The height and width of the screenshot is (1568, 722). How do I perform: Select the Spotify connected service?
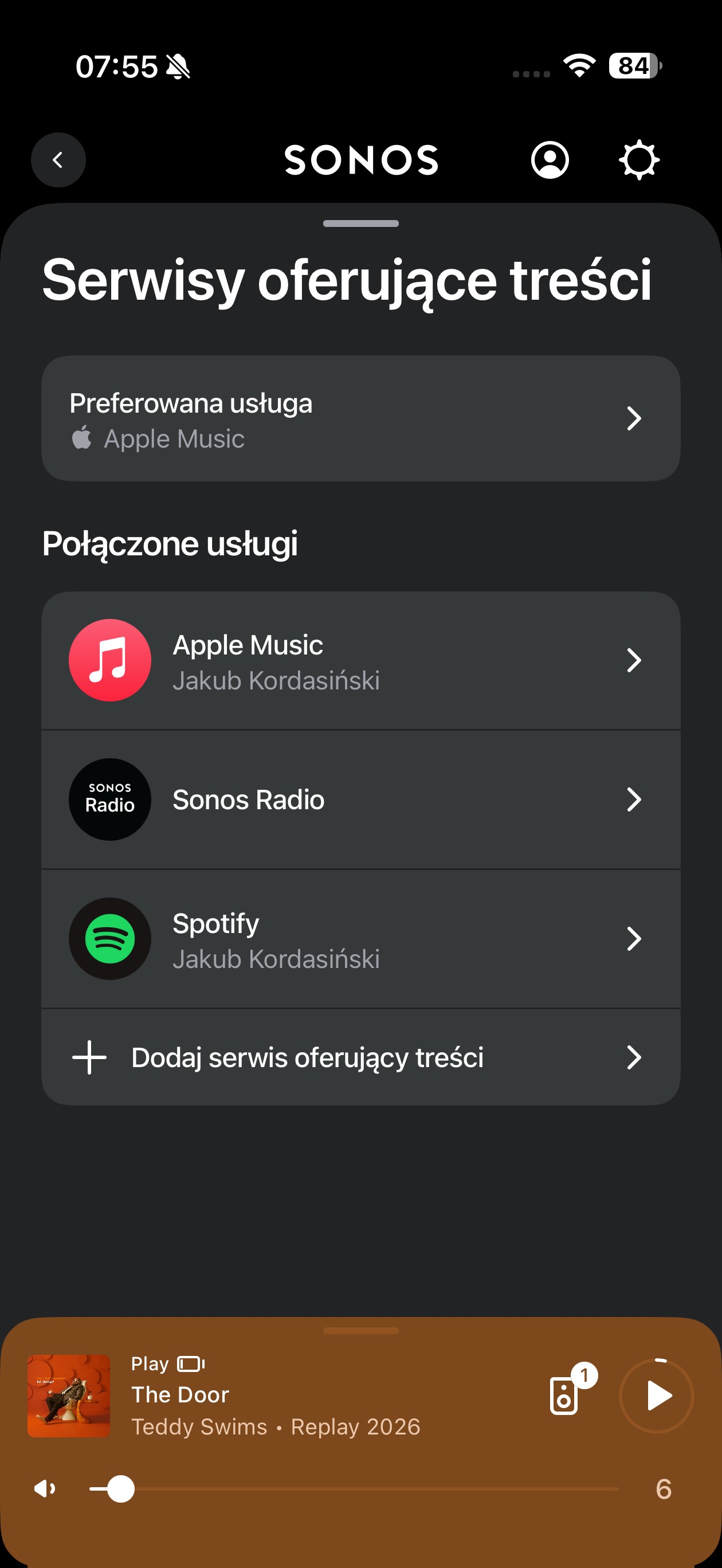coord(360,939)
